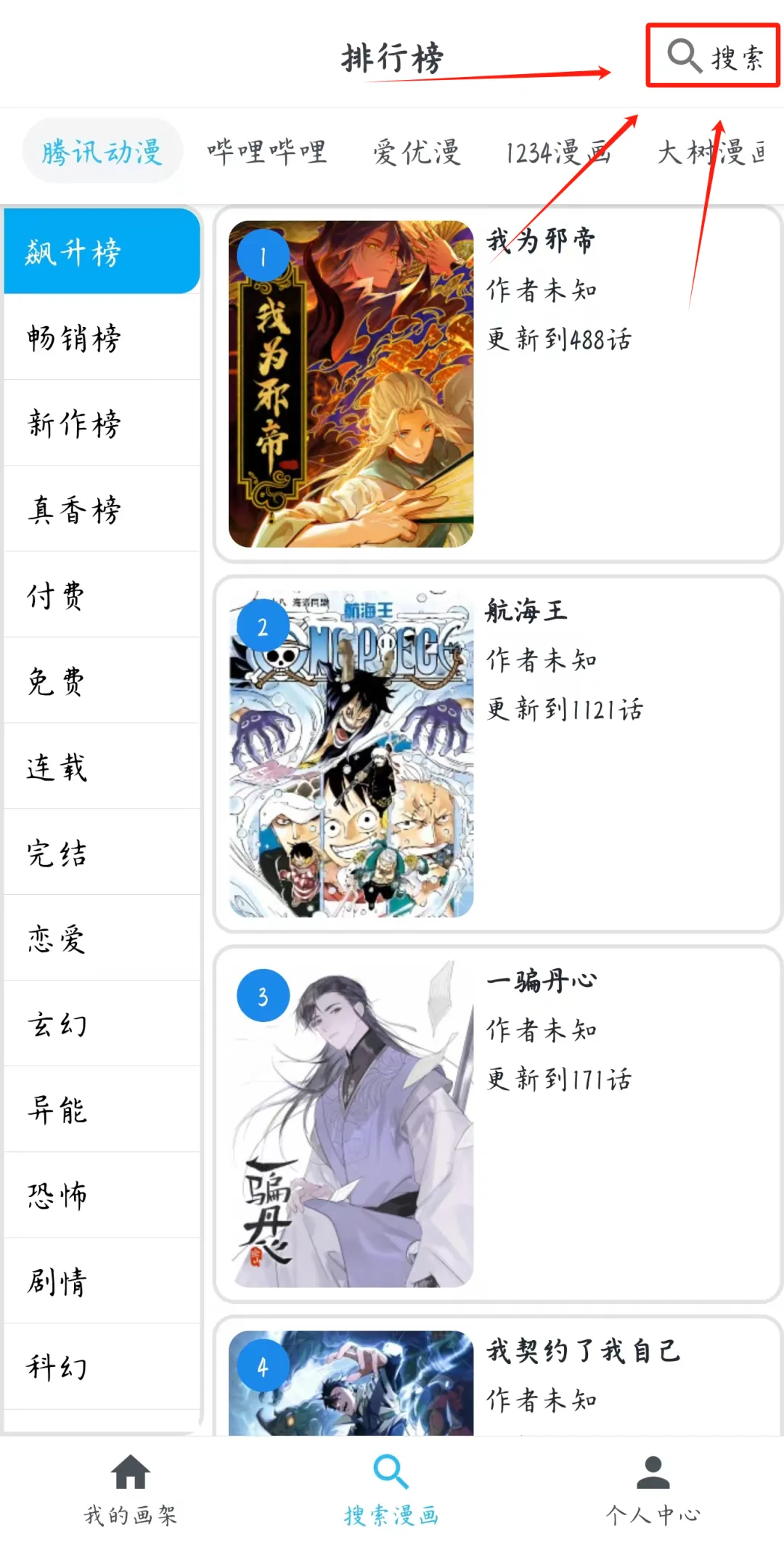Filter rankings by 付费
784x1542 pixels.
[102, 595]
